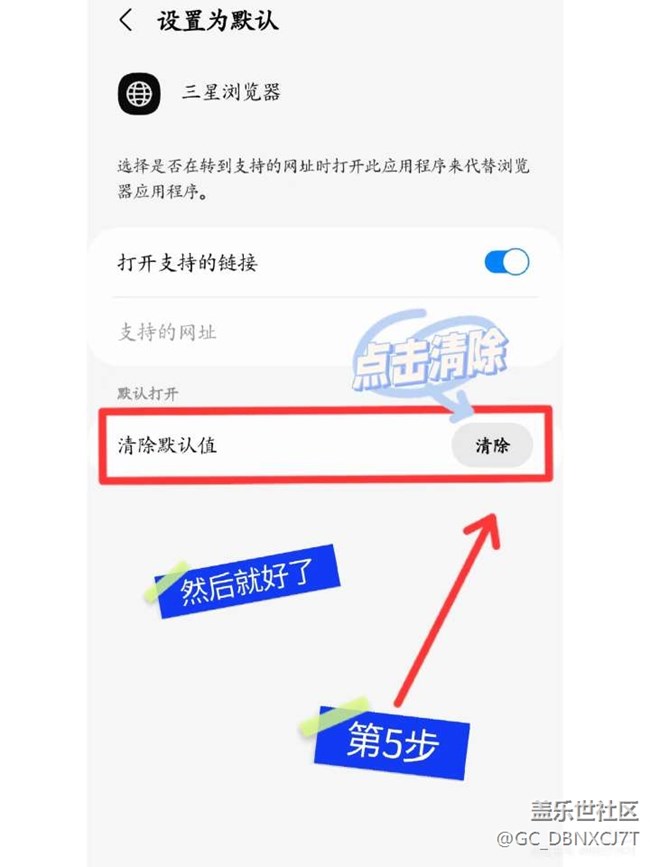Toggle off 打开支持的链接 switch

point(506,262)
